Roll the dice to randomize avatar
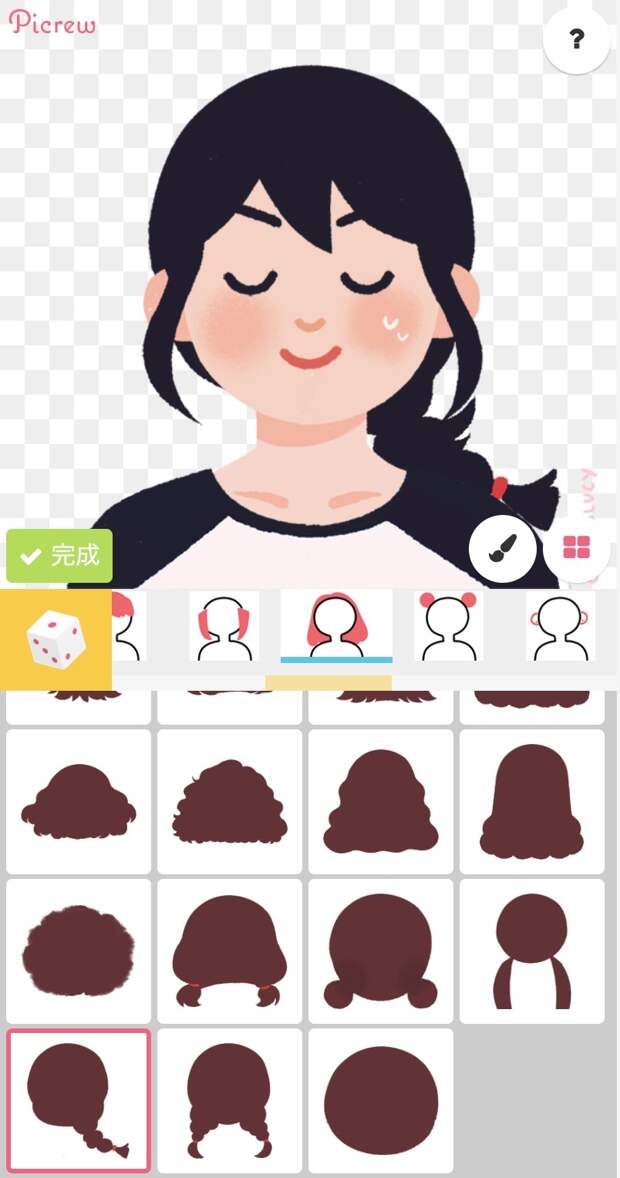Viewport: 620px width, 1178px height. pyautogui.click(x=55, y=638)
